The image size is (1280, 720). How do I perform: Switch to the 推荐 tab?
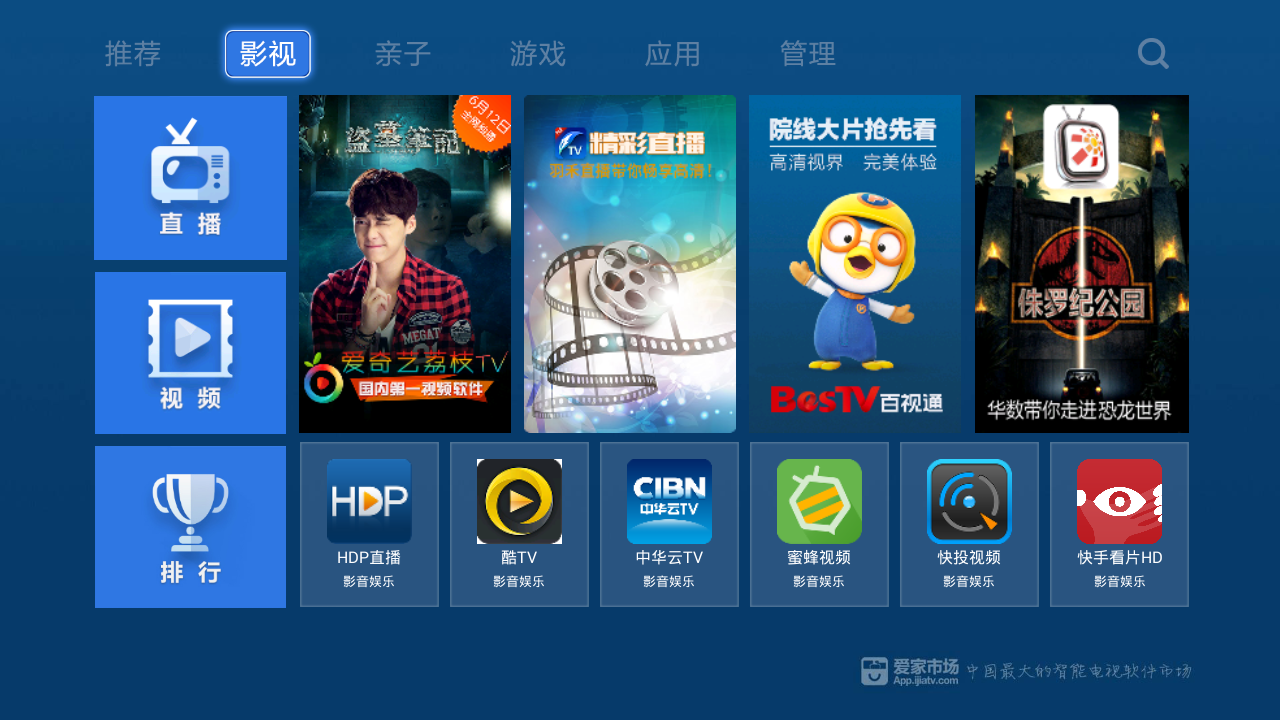[133, 54]
